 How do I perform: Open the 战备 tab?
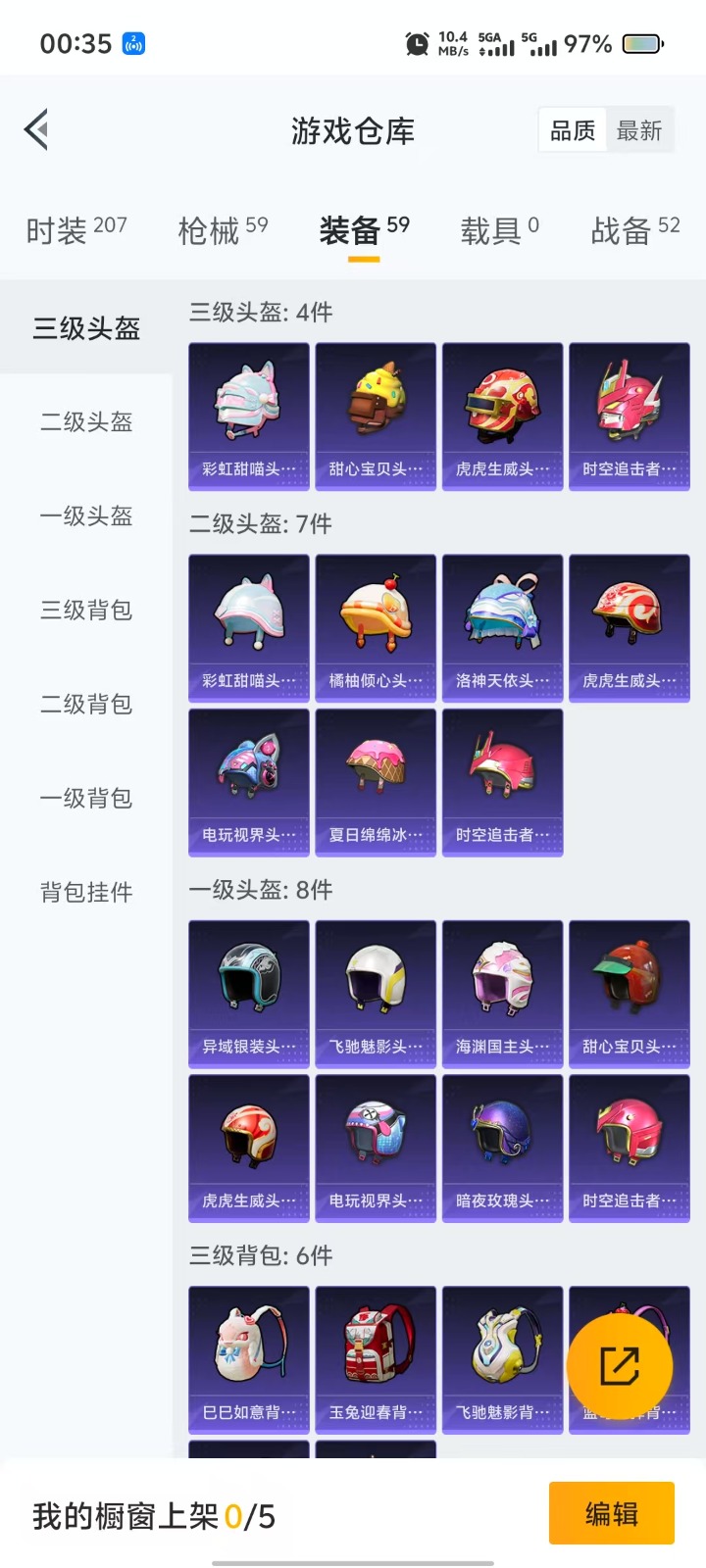(x=634, y=230)
